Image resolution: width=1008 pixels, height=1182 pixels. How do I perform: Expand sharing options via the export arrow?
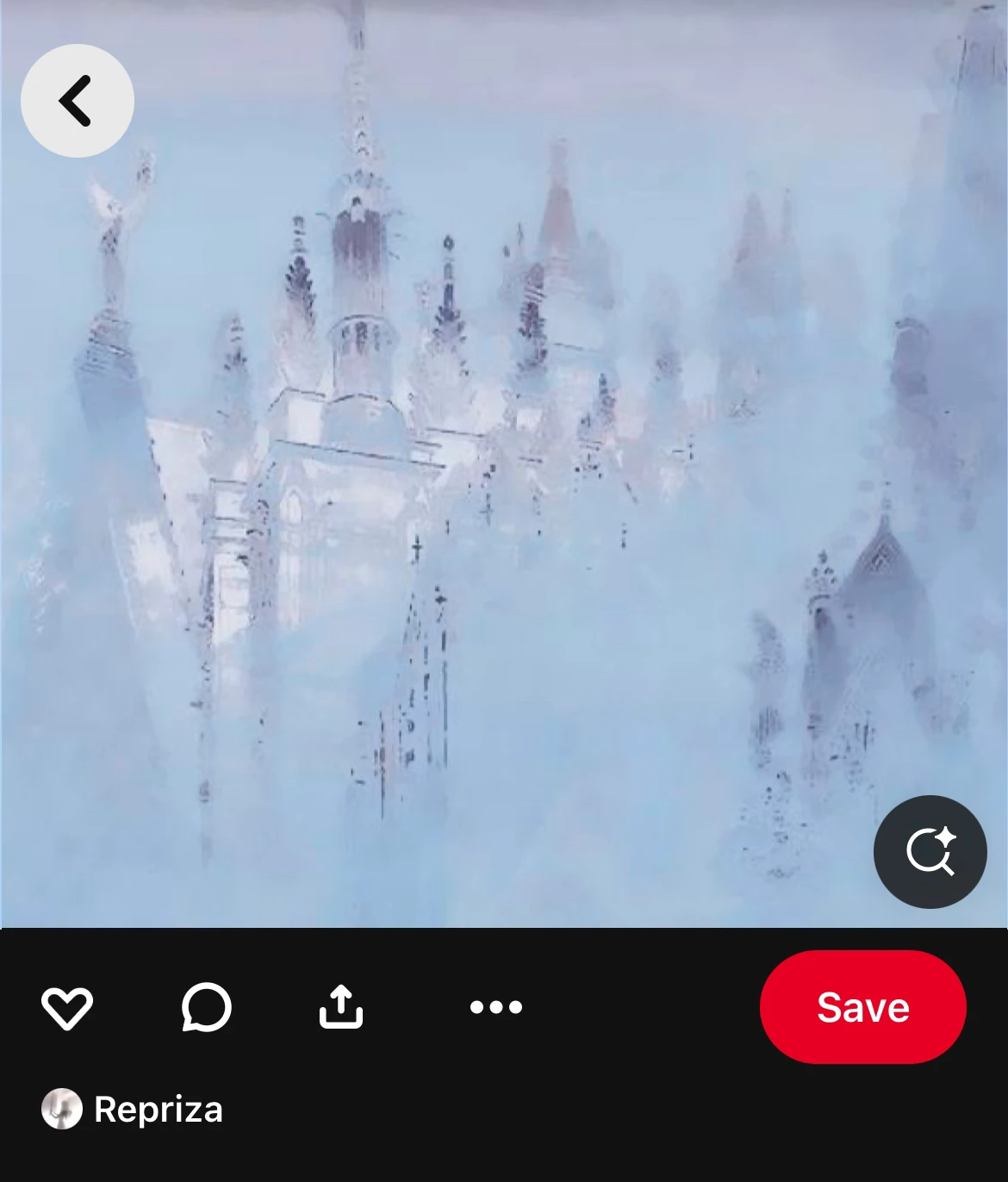pyautogui.click(x=341, y=1007)
